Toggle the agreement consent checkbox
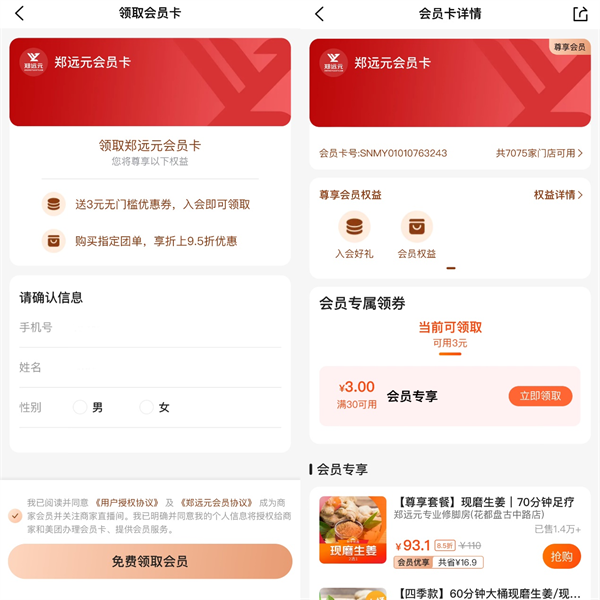This screenshot has width=600, height=600. 15,516
